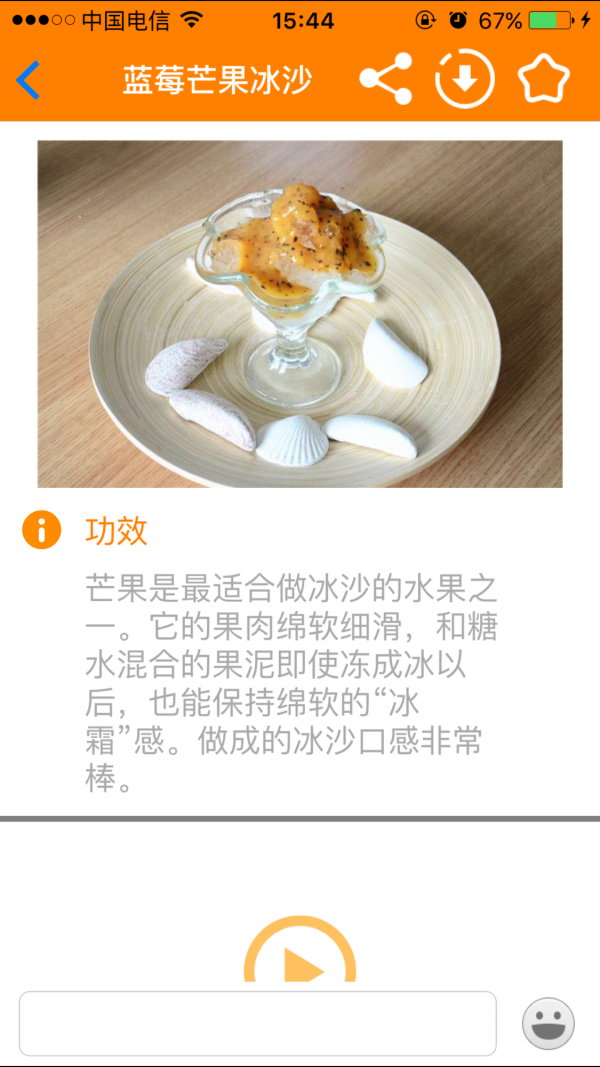Screen dimensions: 600x1067
Task: Open the emoji smiley picker
Action: tap(548, 1023)
